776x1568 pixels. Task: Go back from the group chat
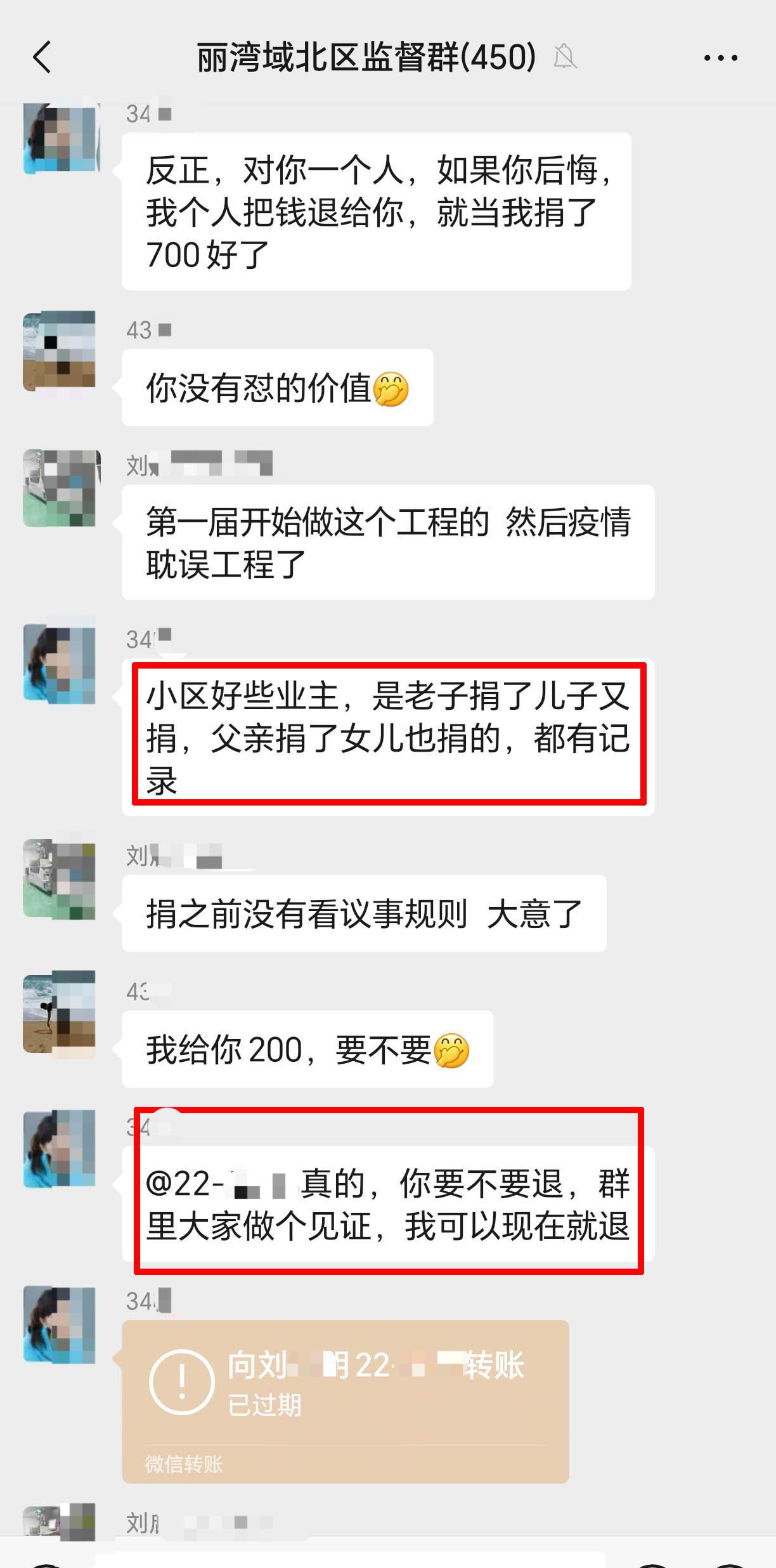(42, 58)
